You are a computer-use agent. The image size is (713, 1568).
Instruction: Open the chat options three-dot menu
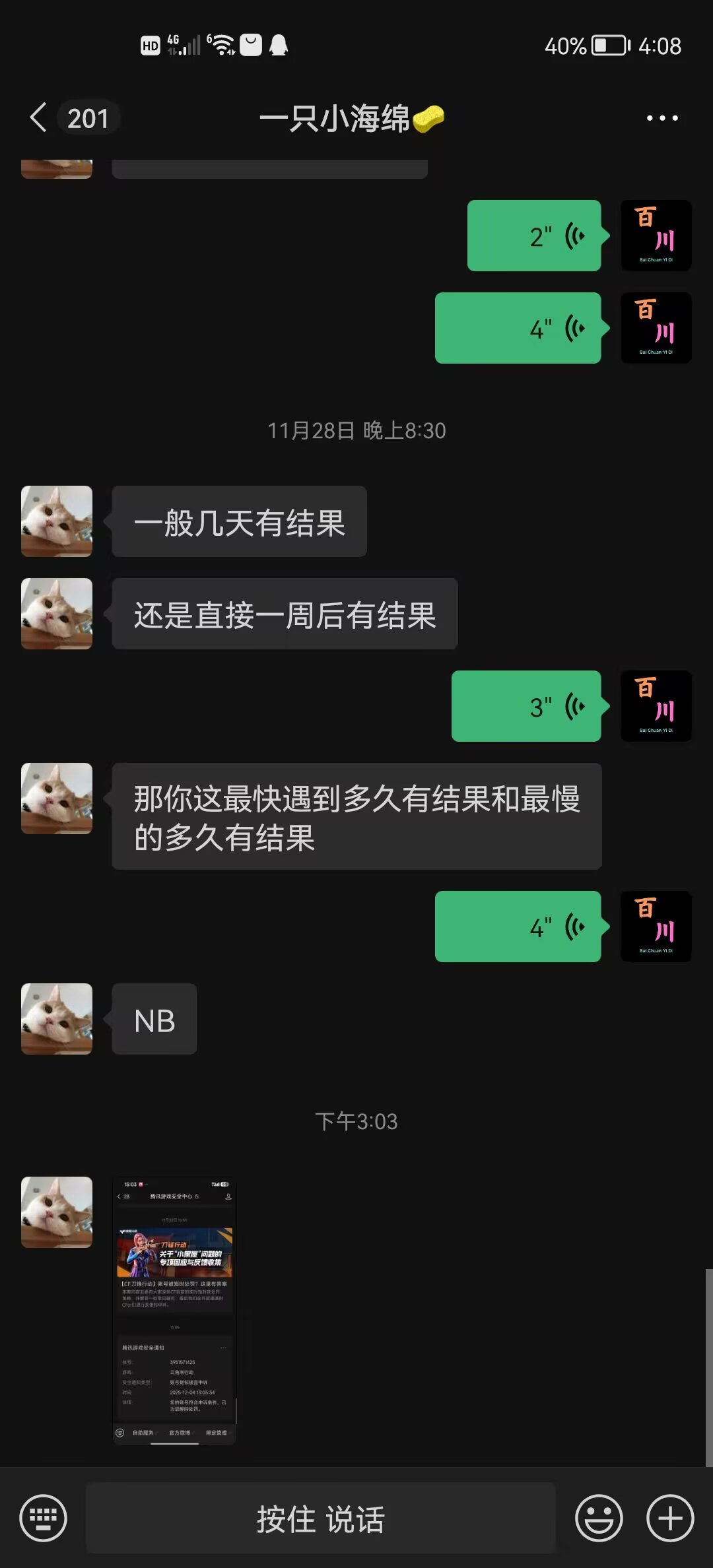coord(662,118)
